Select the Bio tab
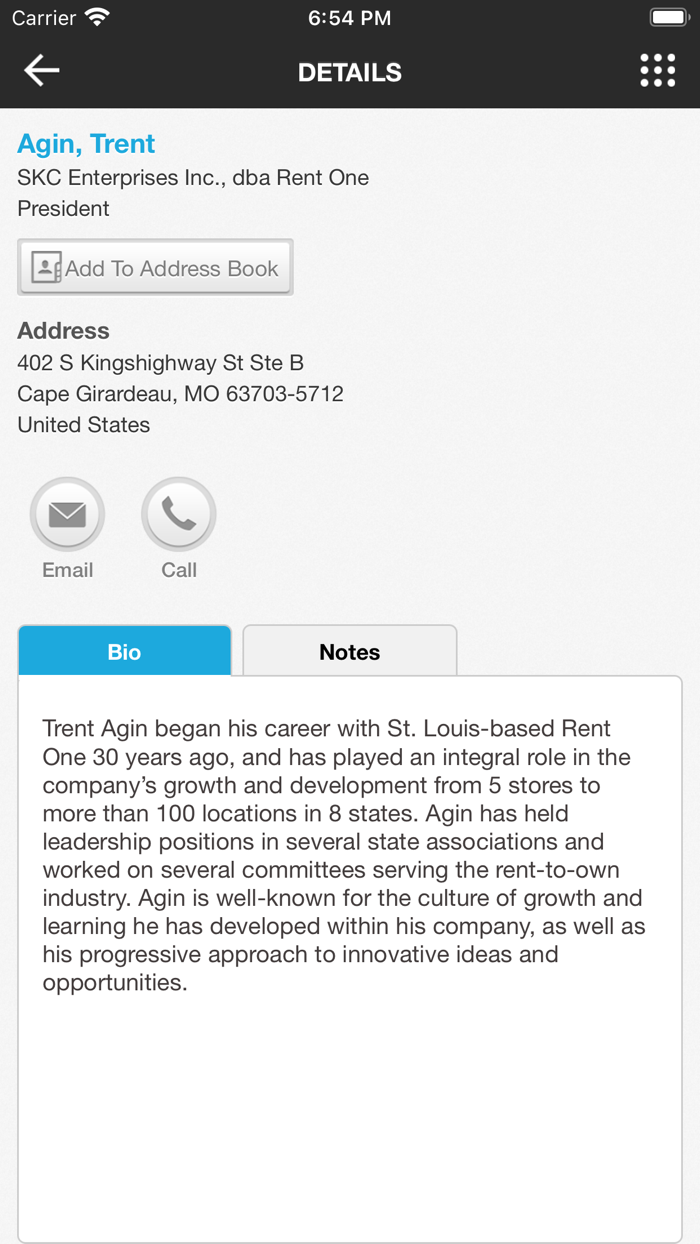 pyautogui.click(x=124, y=651)
